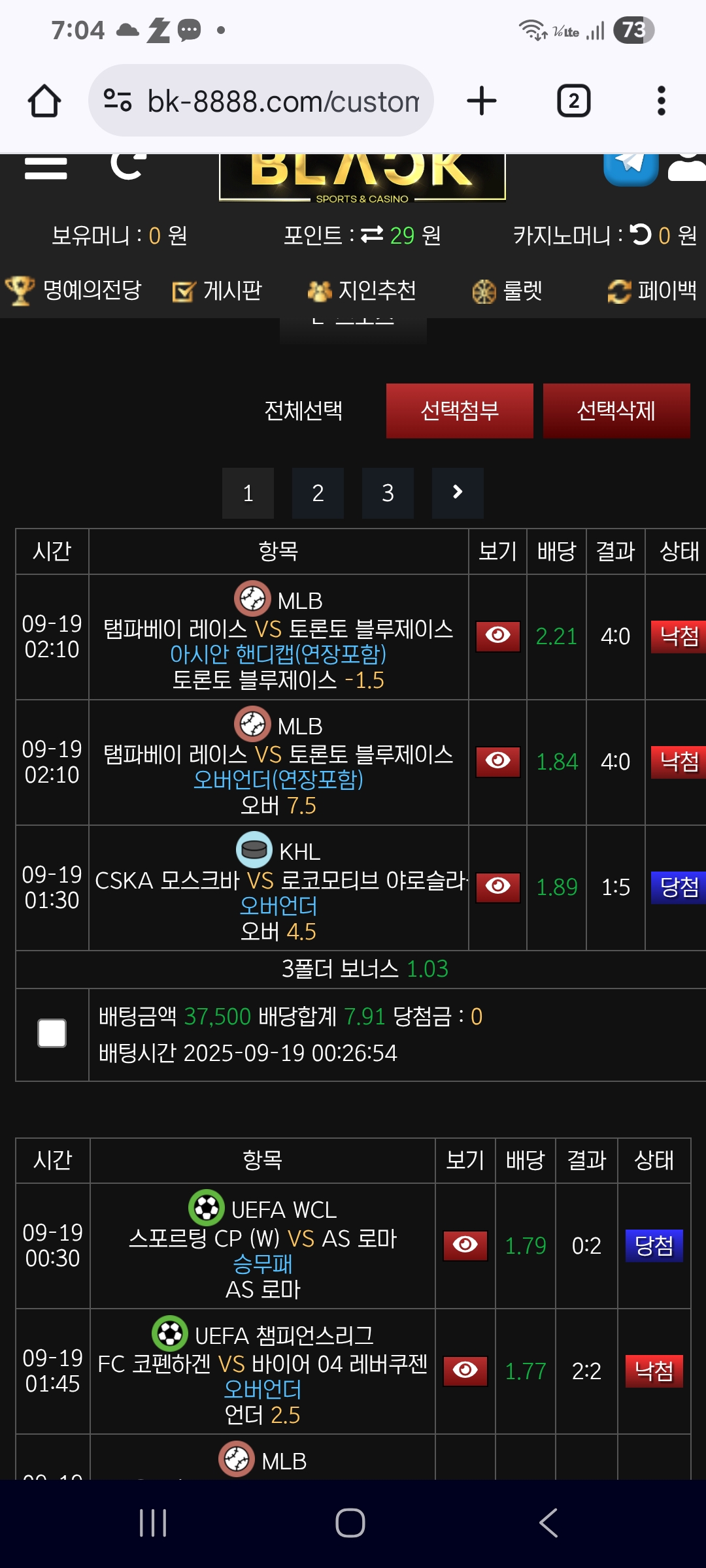Open 명예의전당 menu

pos(73,290)
